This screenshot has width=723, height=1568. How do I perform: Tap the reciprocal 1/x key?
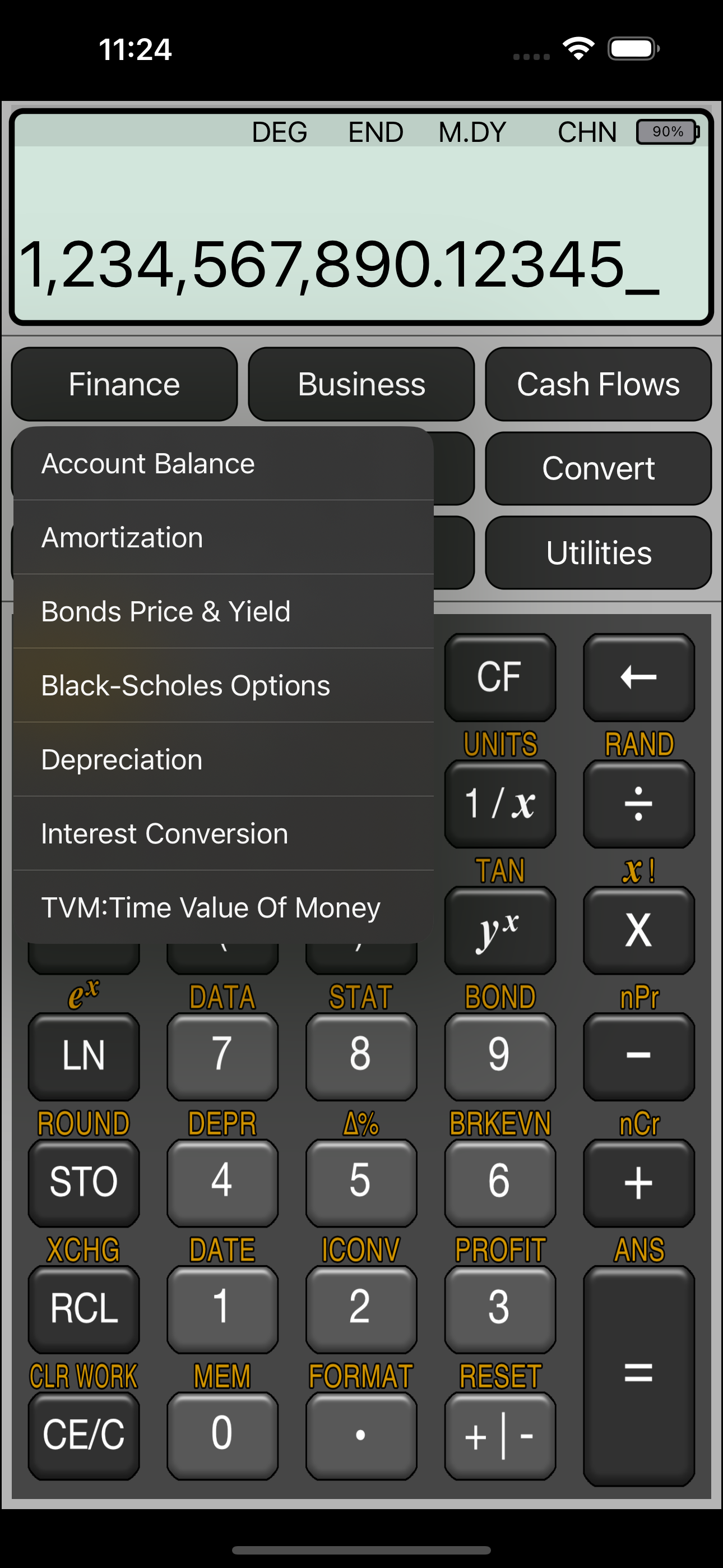point(499,804)
